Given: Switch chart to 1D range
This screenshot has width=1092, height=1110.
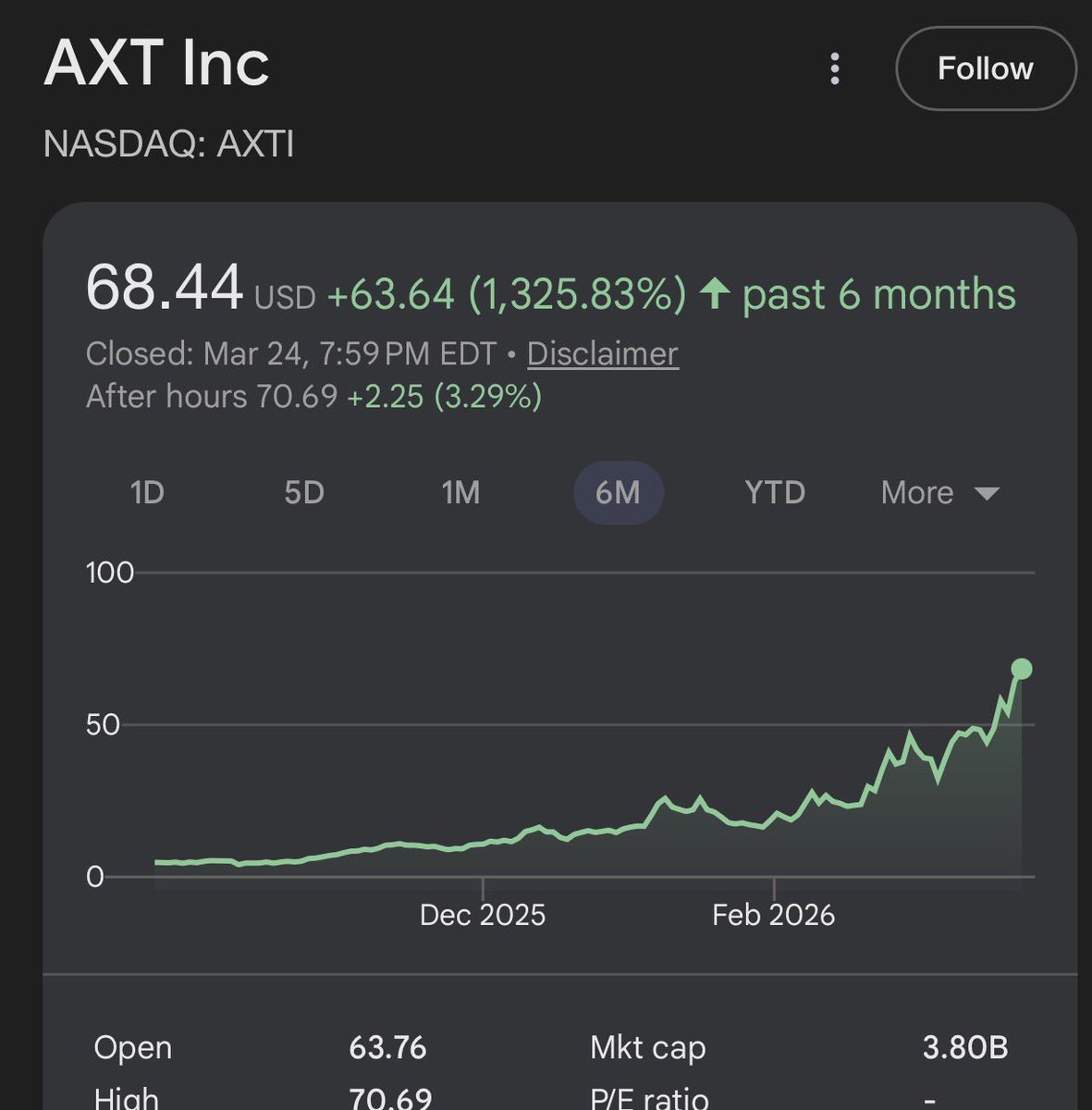Looking at the screenshot, I should point(147,492).
